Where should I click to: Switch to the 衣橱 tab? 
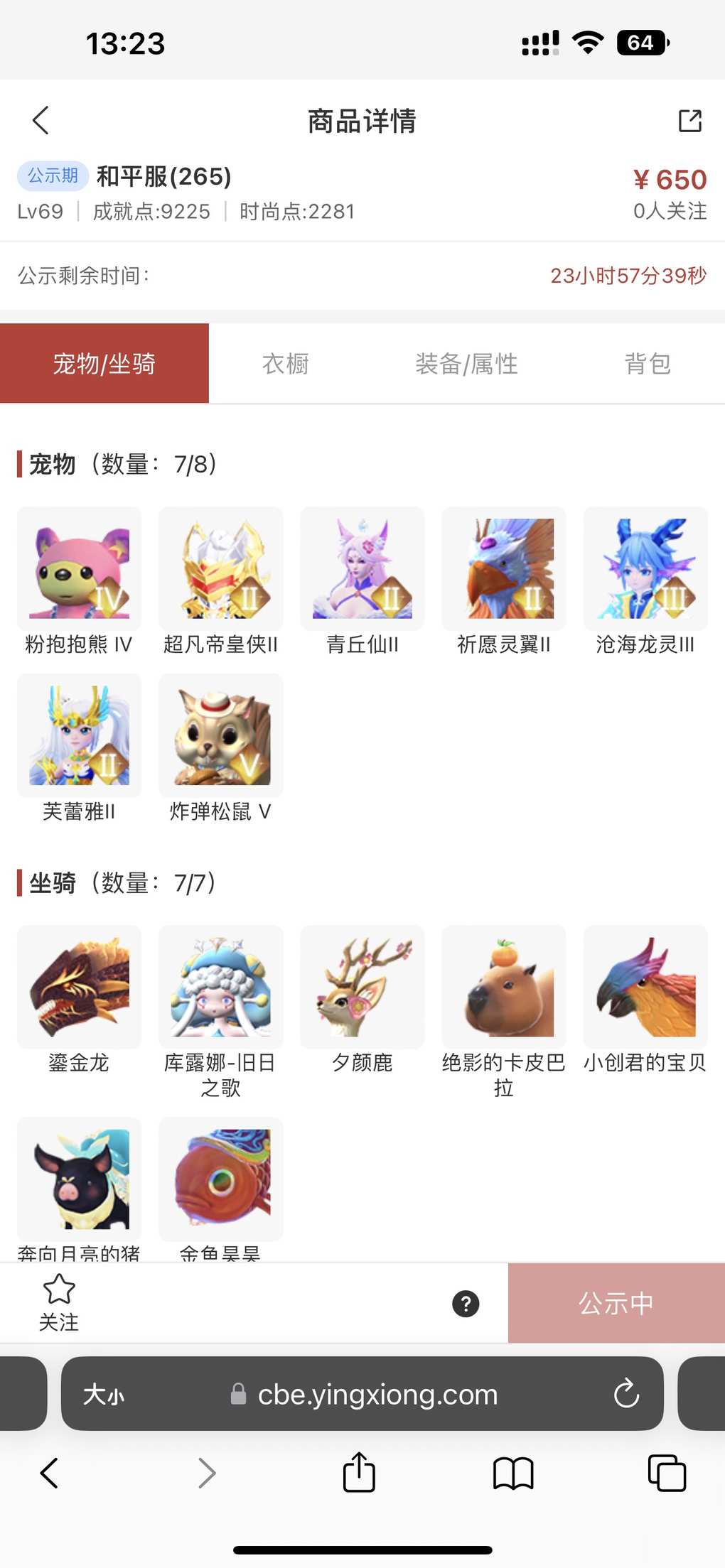[x=285, y=364]
